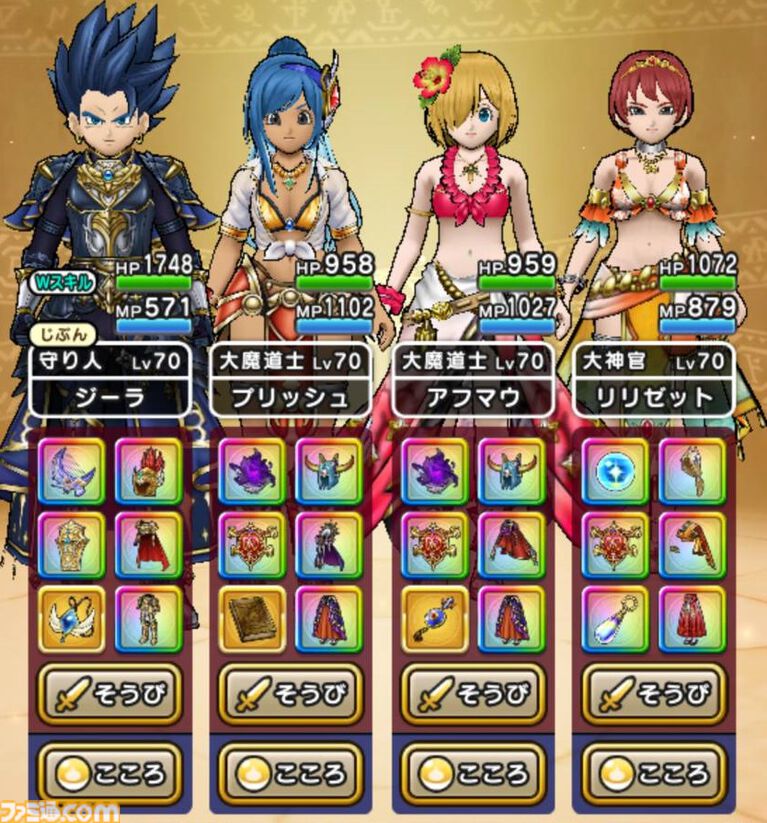767x823 pixels.
Task: Open こころ for リリゼット
Action: tap(654, 772)
